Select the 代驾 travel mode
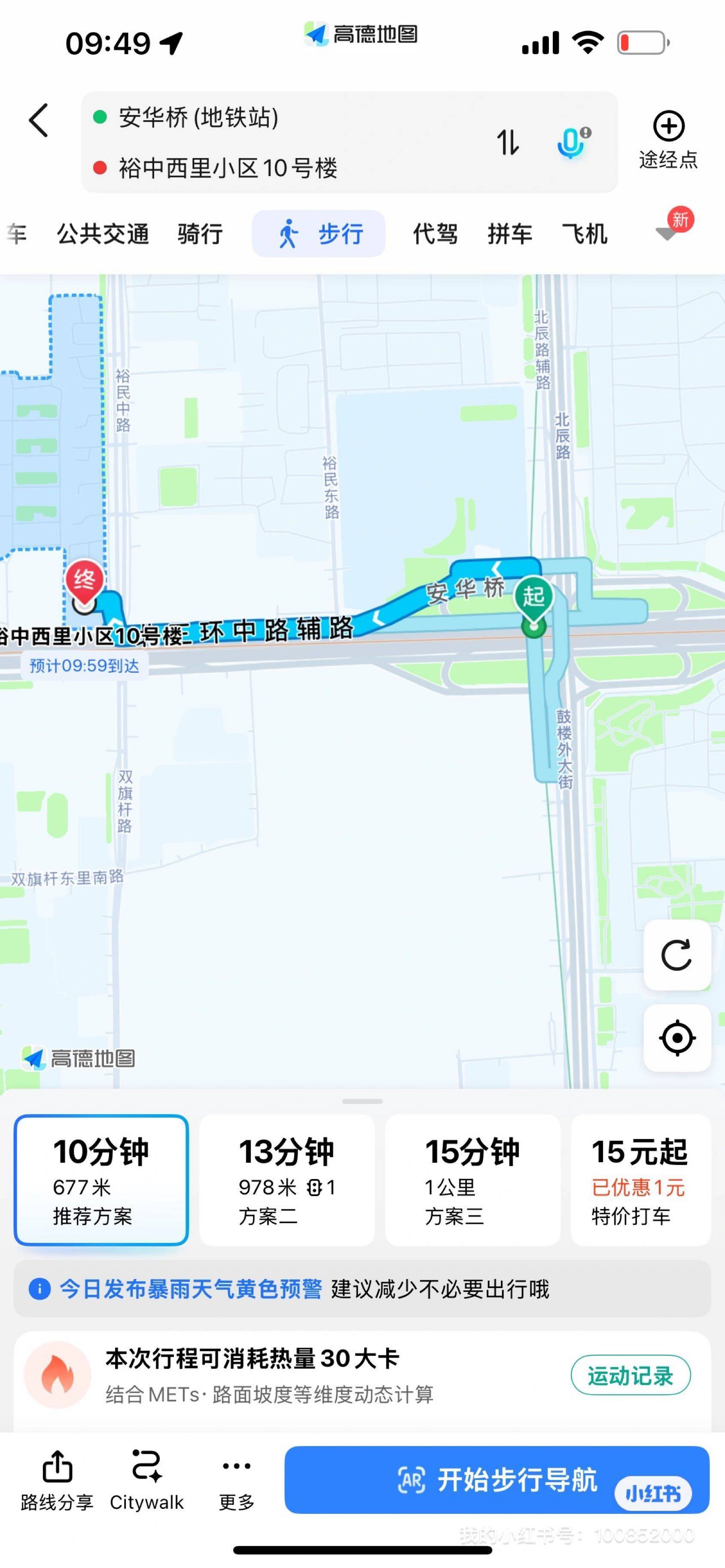This screenshot has width=725, height=1568. pos(435,234)
